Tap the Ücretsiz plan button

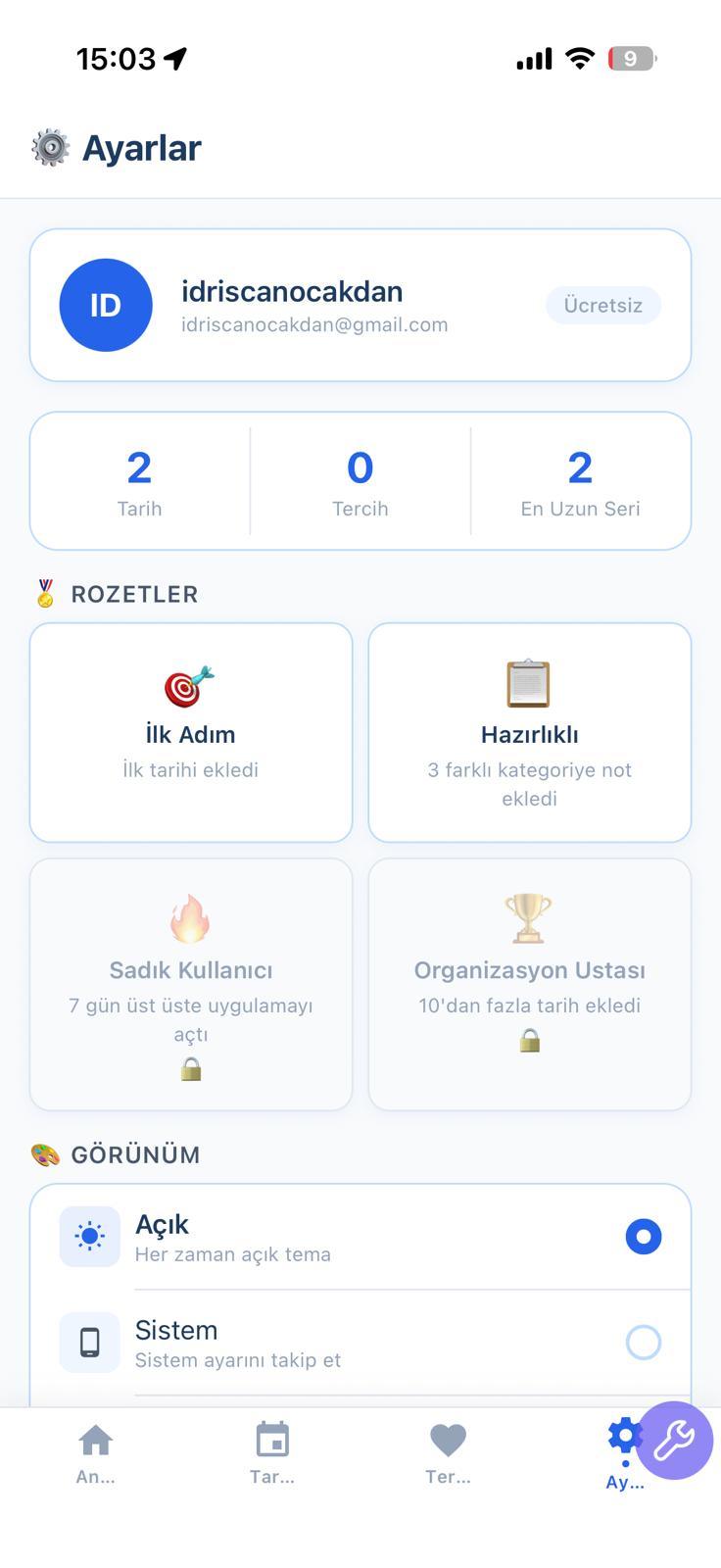click(602, 305)
